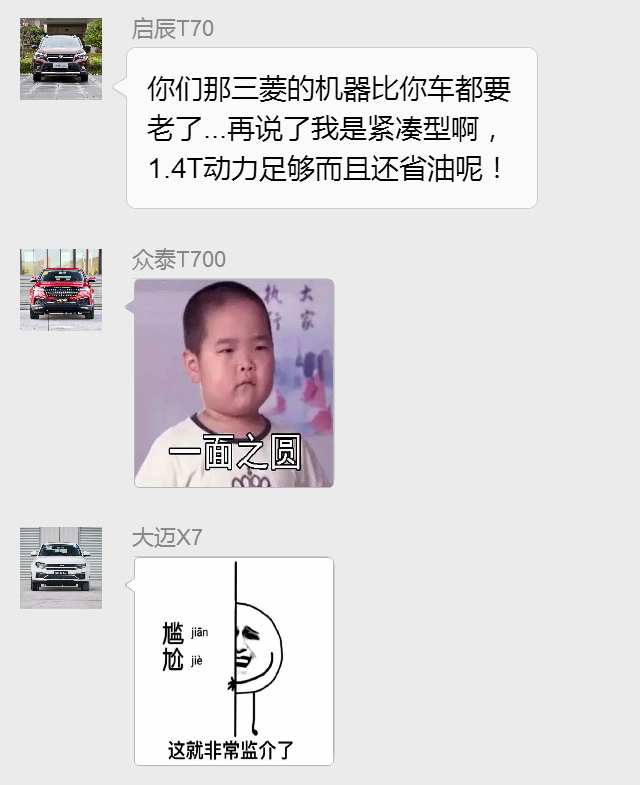Tap the 众泰T700 profile picture
The image size is (640, 785).
[60, 289]
